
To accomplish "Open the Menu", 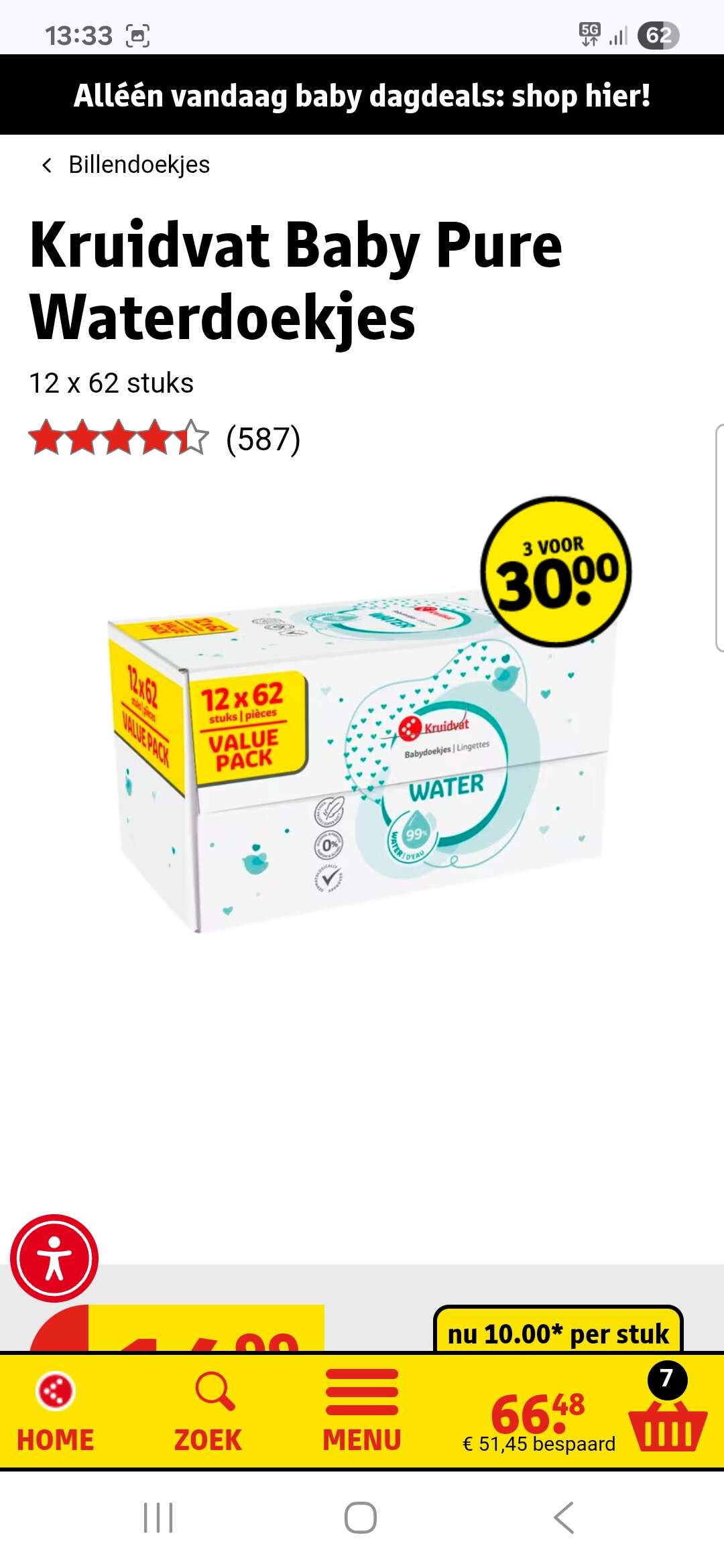I will pyautogui.click(x=362, y=1411).
